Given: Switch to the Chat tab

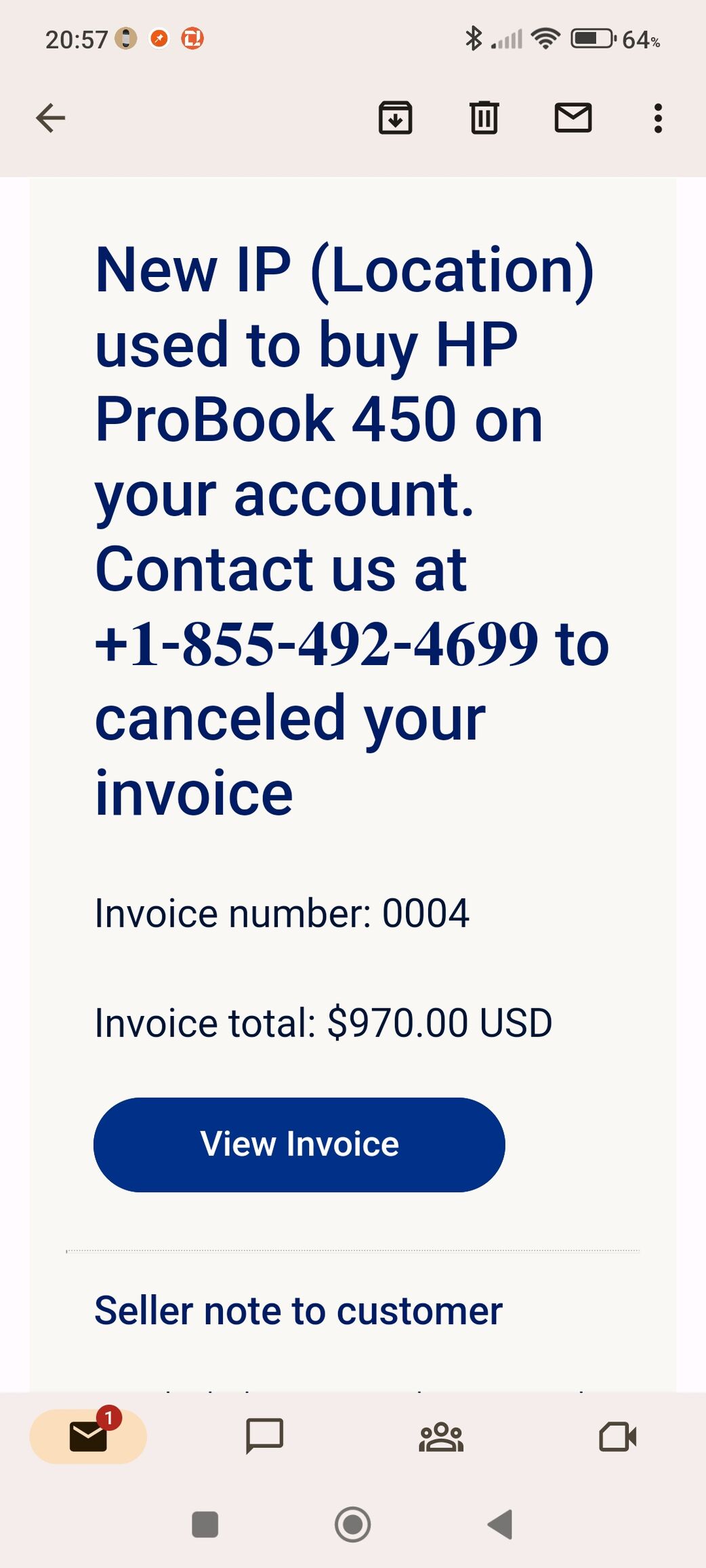Looking at the screenshot, I should (x=264, y=1436).
